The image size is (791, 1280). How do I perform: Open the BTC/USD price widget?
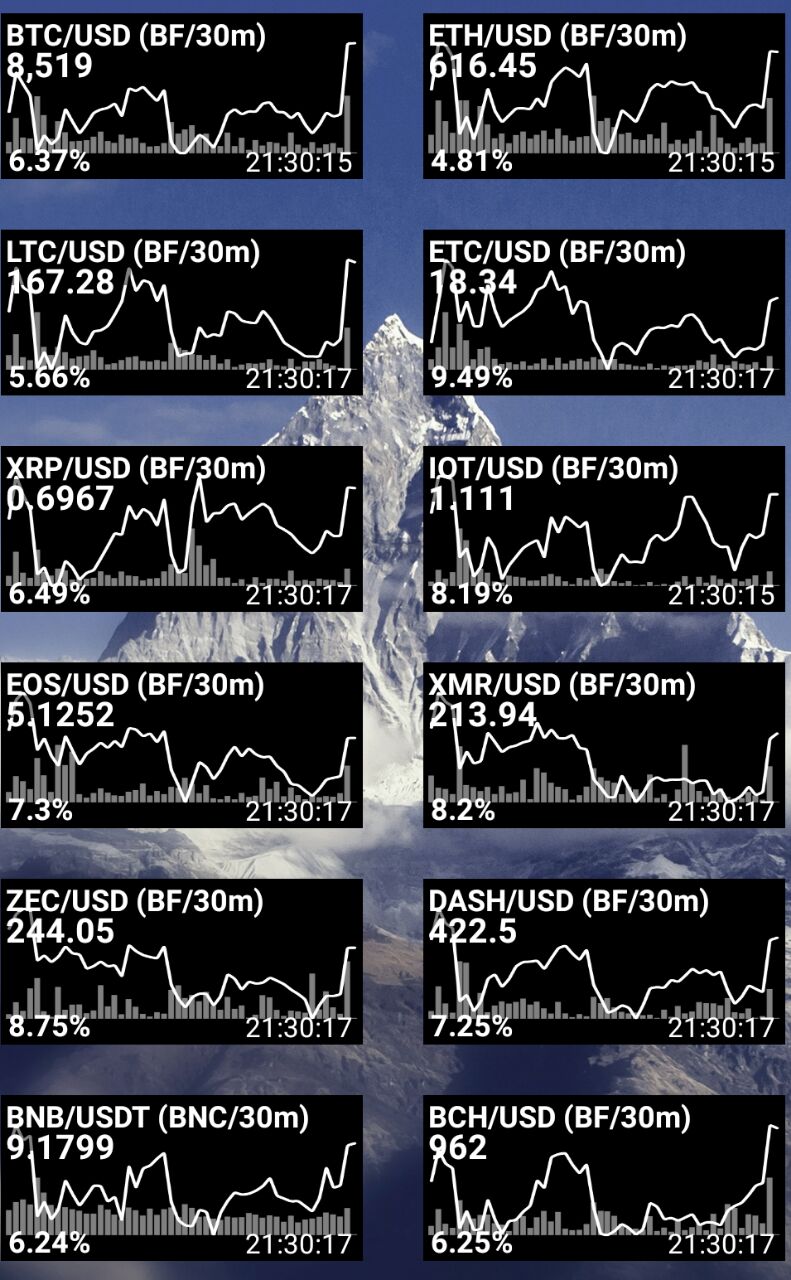pos(183,97)
